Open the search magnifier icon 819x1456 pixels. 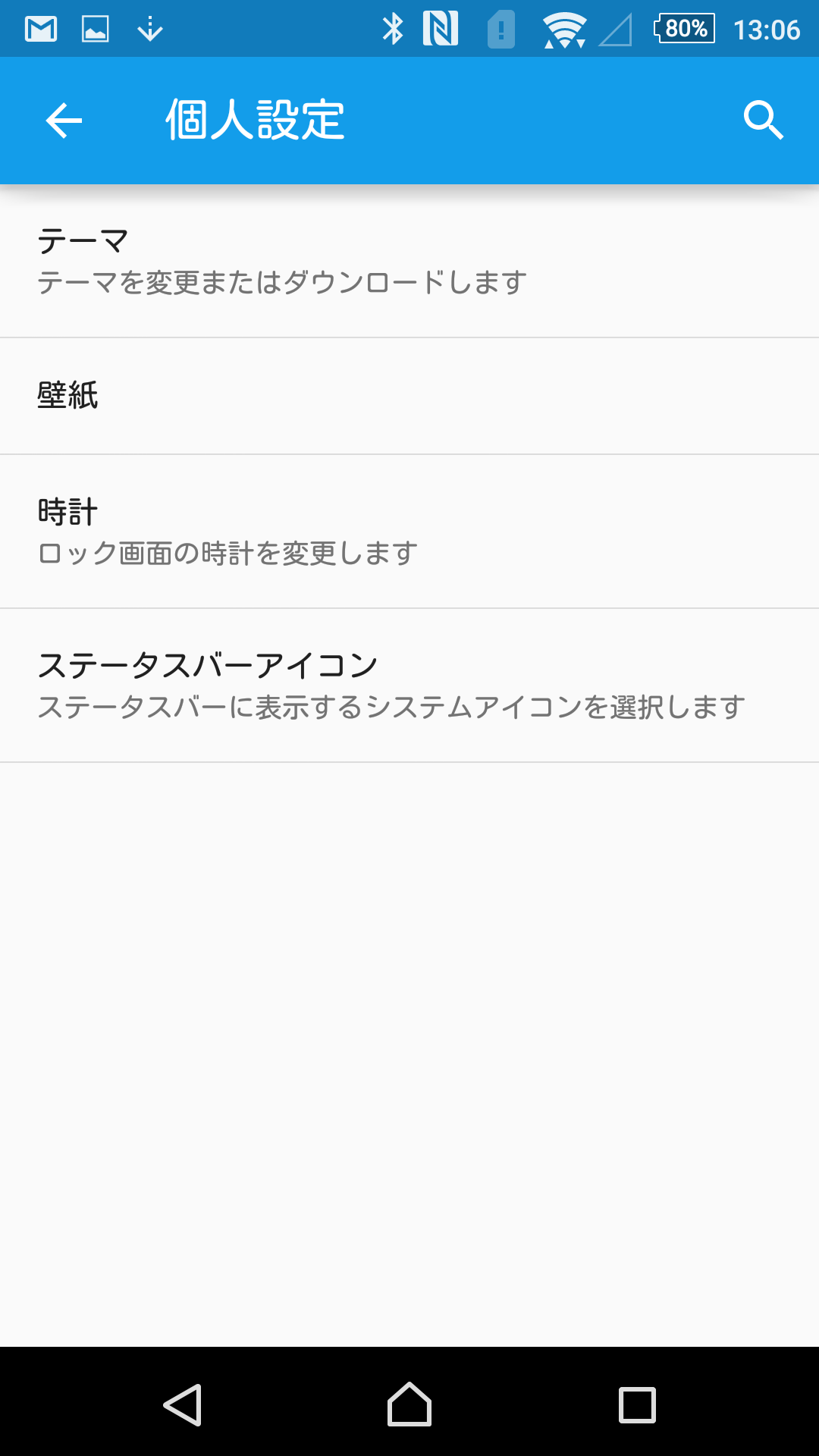pyautogui.click(x=763, y=121)
